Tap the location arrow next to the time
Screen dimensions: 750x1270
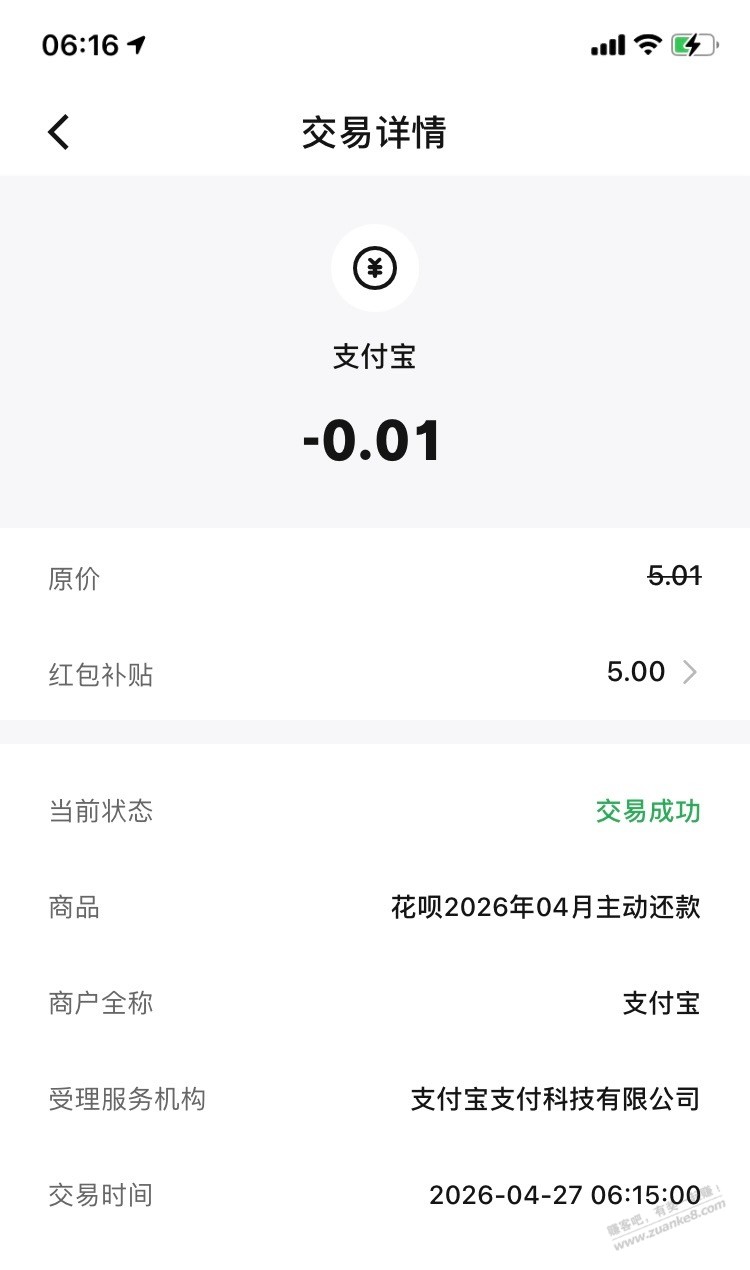pos(136,43)
